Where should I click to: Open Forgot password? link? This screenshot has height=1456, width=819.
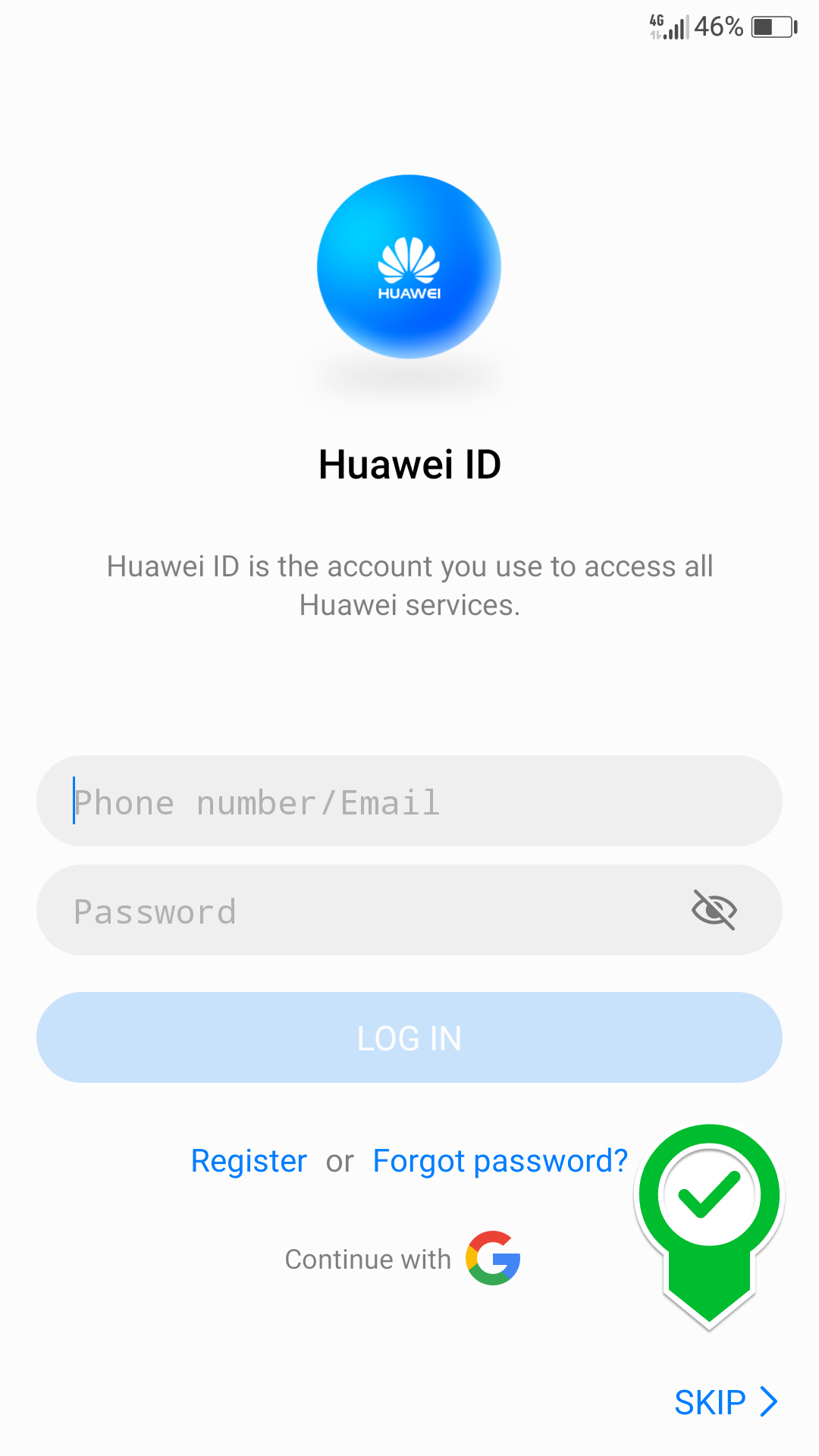[x=500, y=1161]
